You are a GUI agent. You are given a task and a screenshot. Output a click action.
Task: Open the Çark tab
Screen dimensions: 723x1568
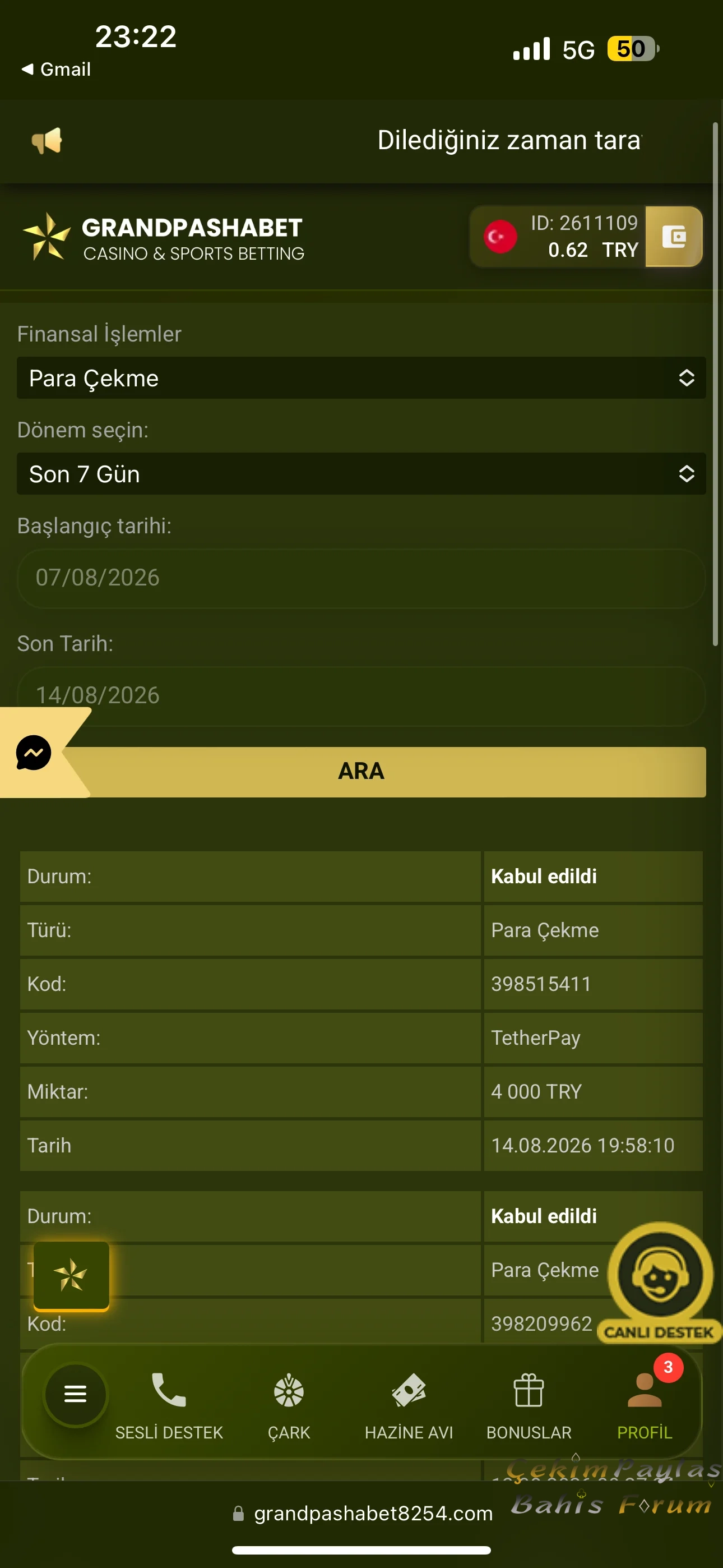point(289,1406)
